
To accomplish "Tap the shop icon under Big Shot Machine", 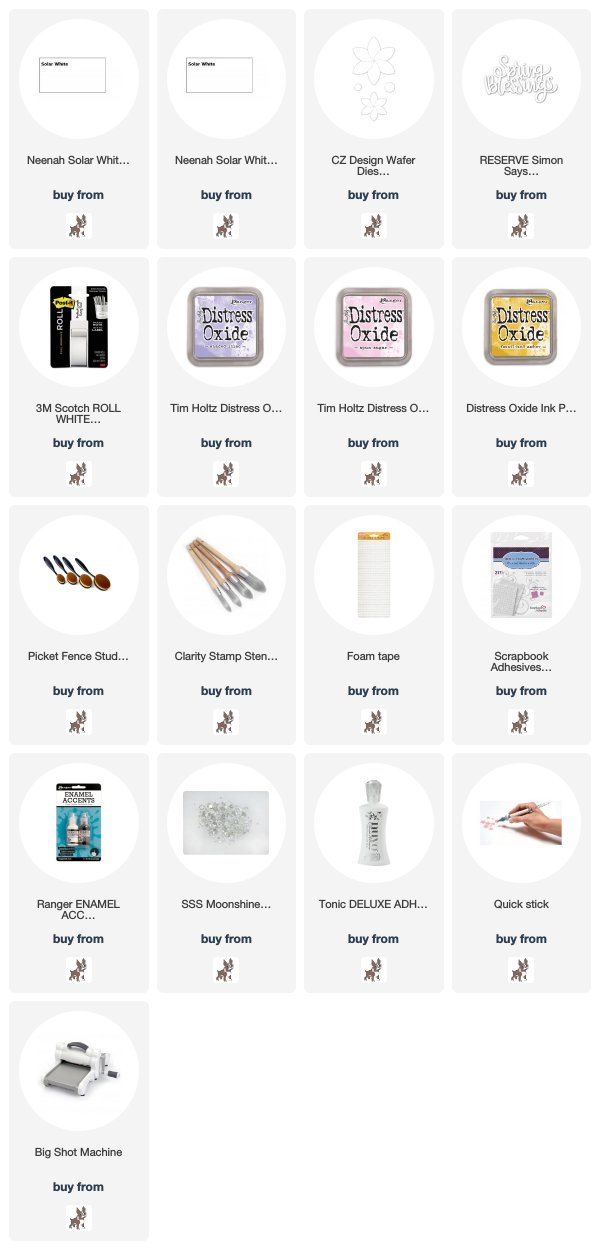I will [78, 1217].
